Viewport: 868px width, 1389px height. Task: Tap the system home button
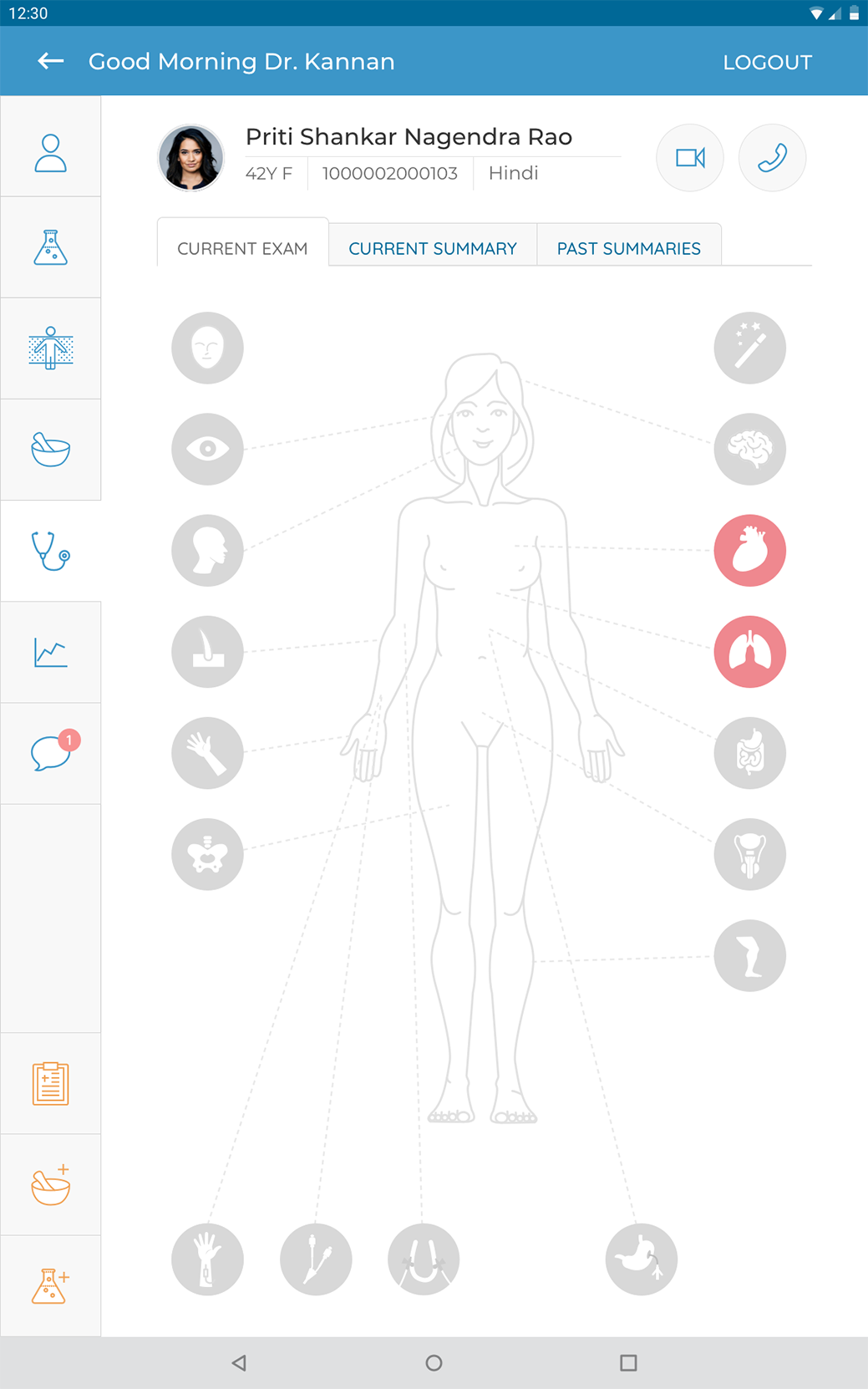(434, 1363)
